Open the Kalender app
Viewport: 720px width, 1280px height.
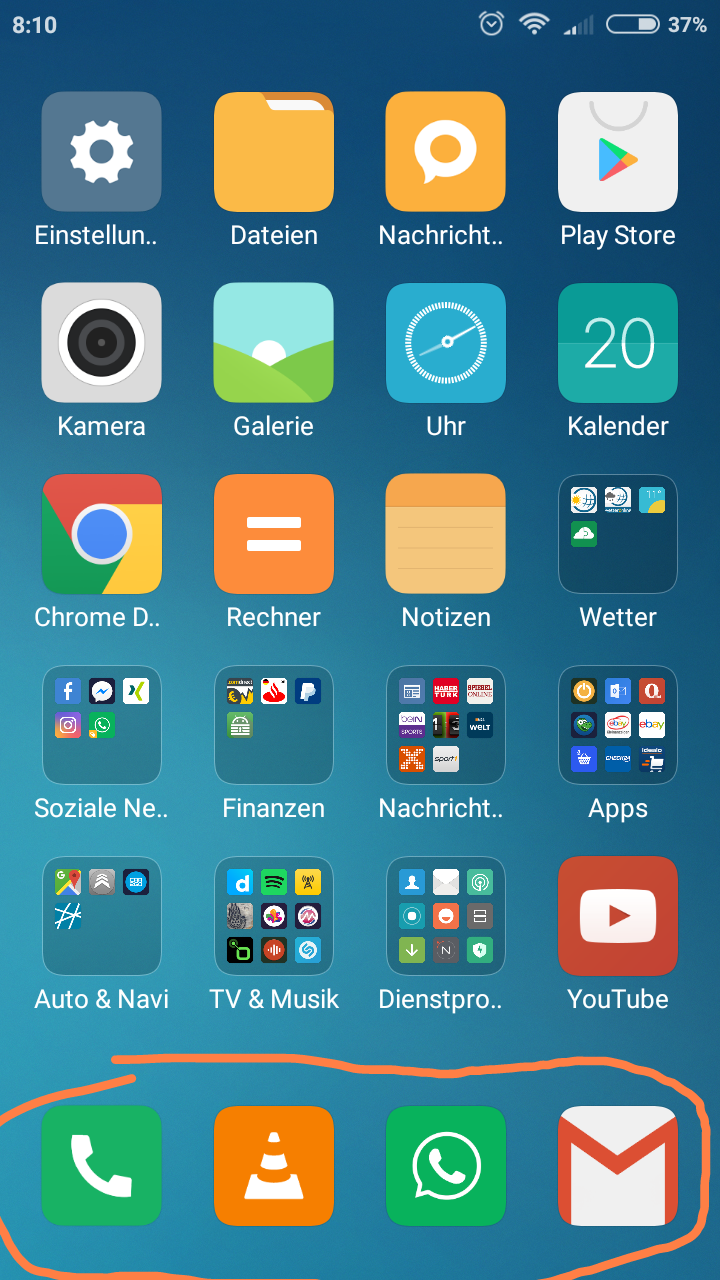[618, 343]
